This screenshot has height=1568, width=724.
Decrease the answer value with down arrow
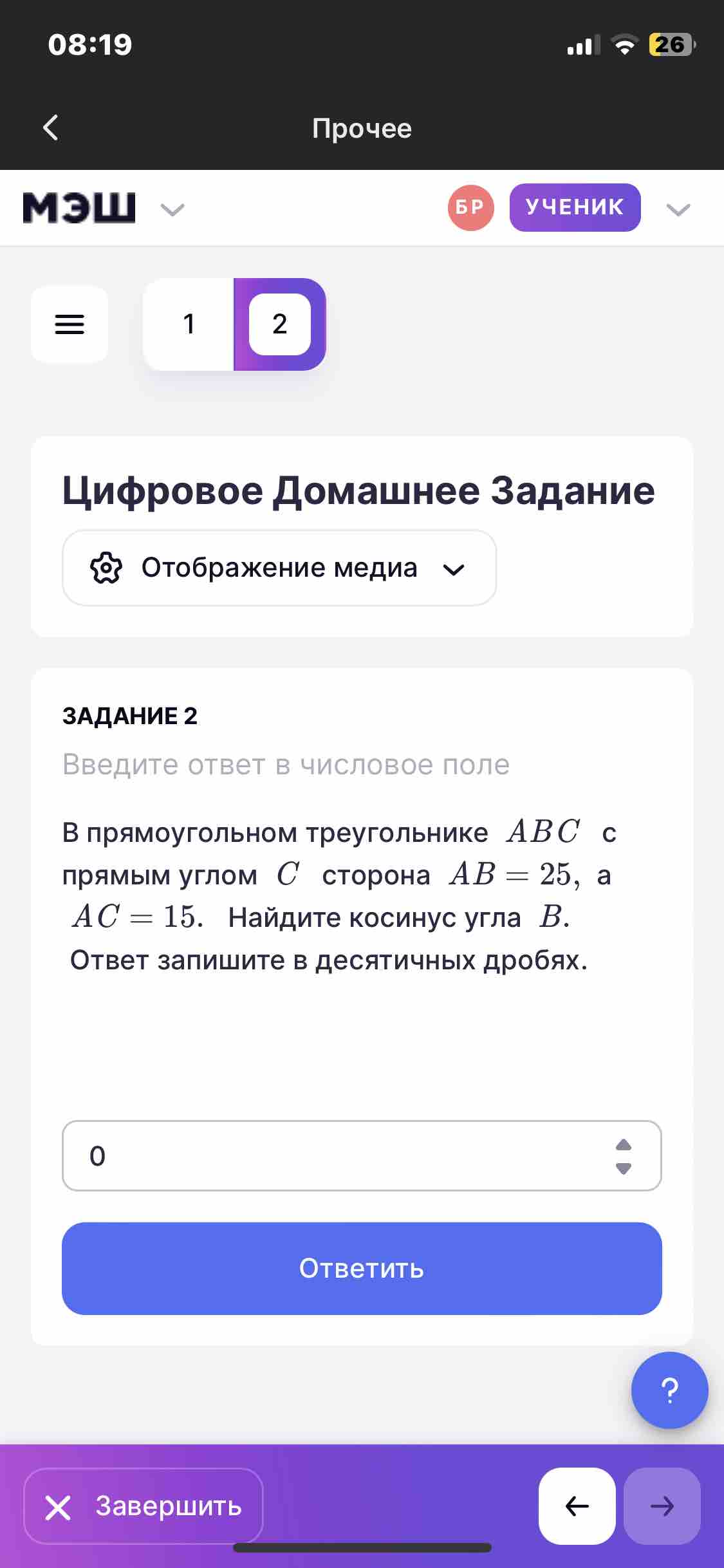point(624,1168)
